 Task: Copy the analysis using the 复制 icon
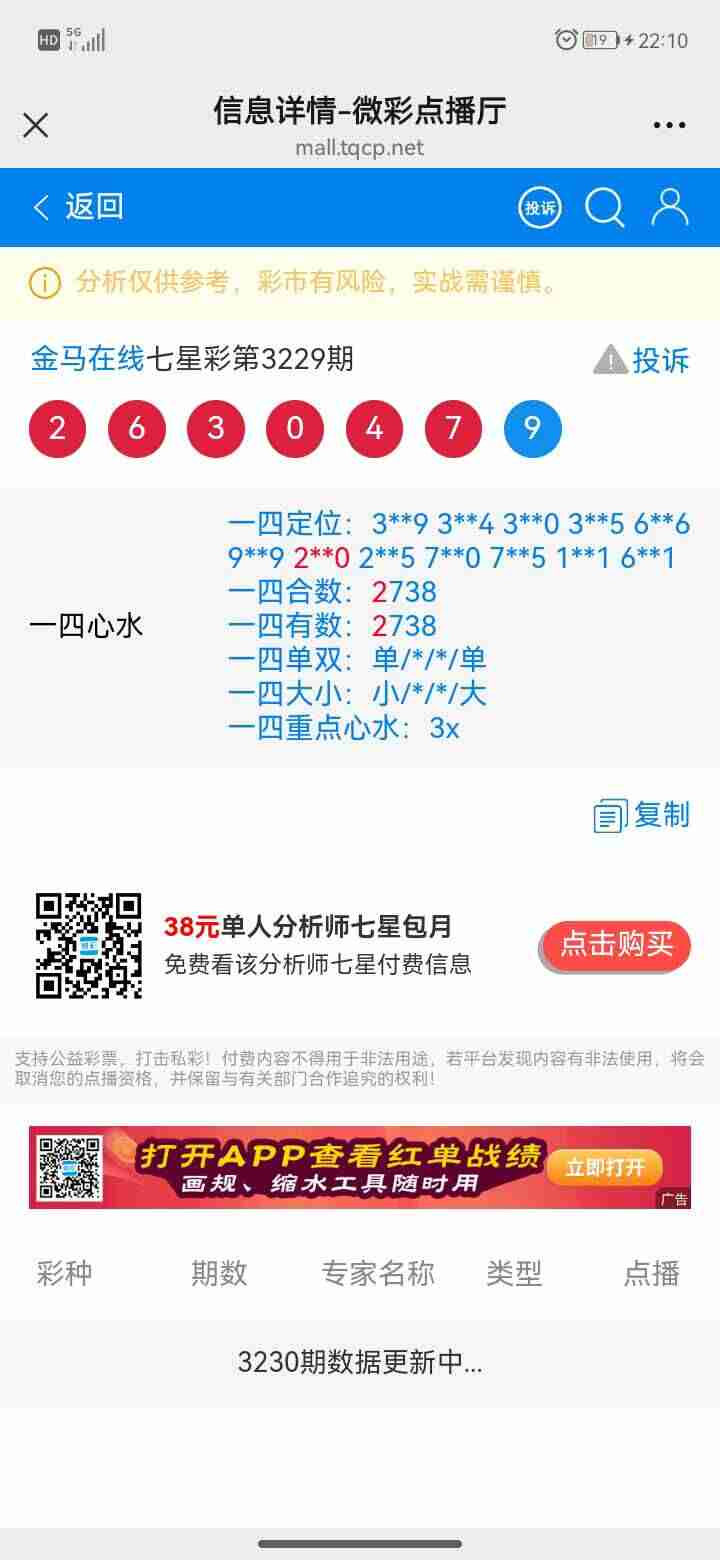(607, 815)
